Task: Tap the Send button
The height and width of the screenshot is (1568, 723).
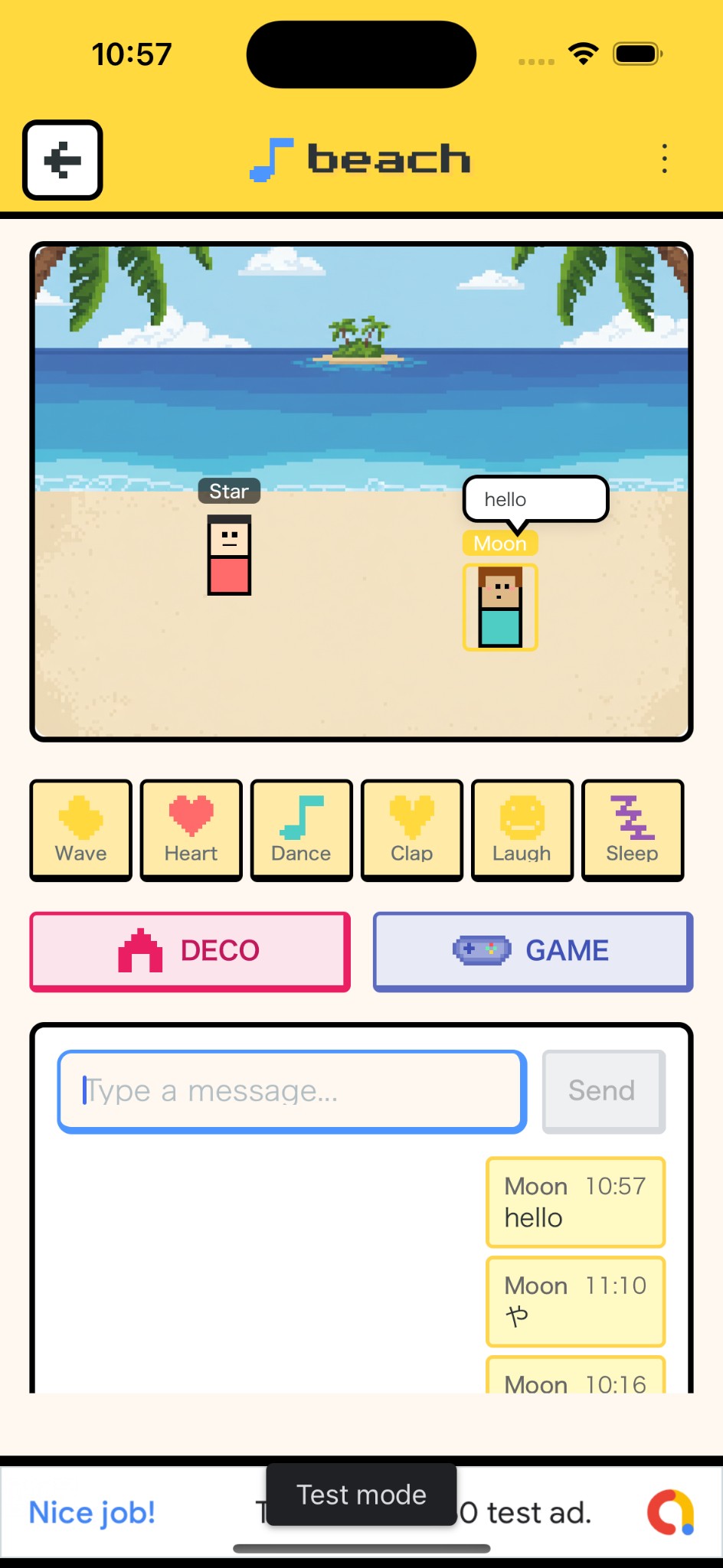Action: pos(604,1091)
